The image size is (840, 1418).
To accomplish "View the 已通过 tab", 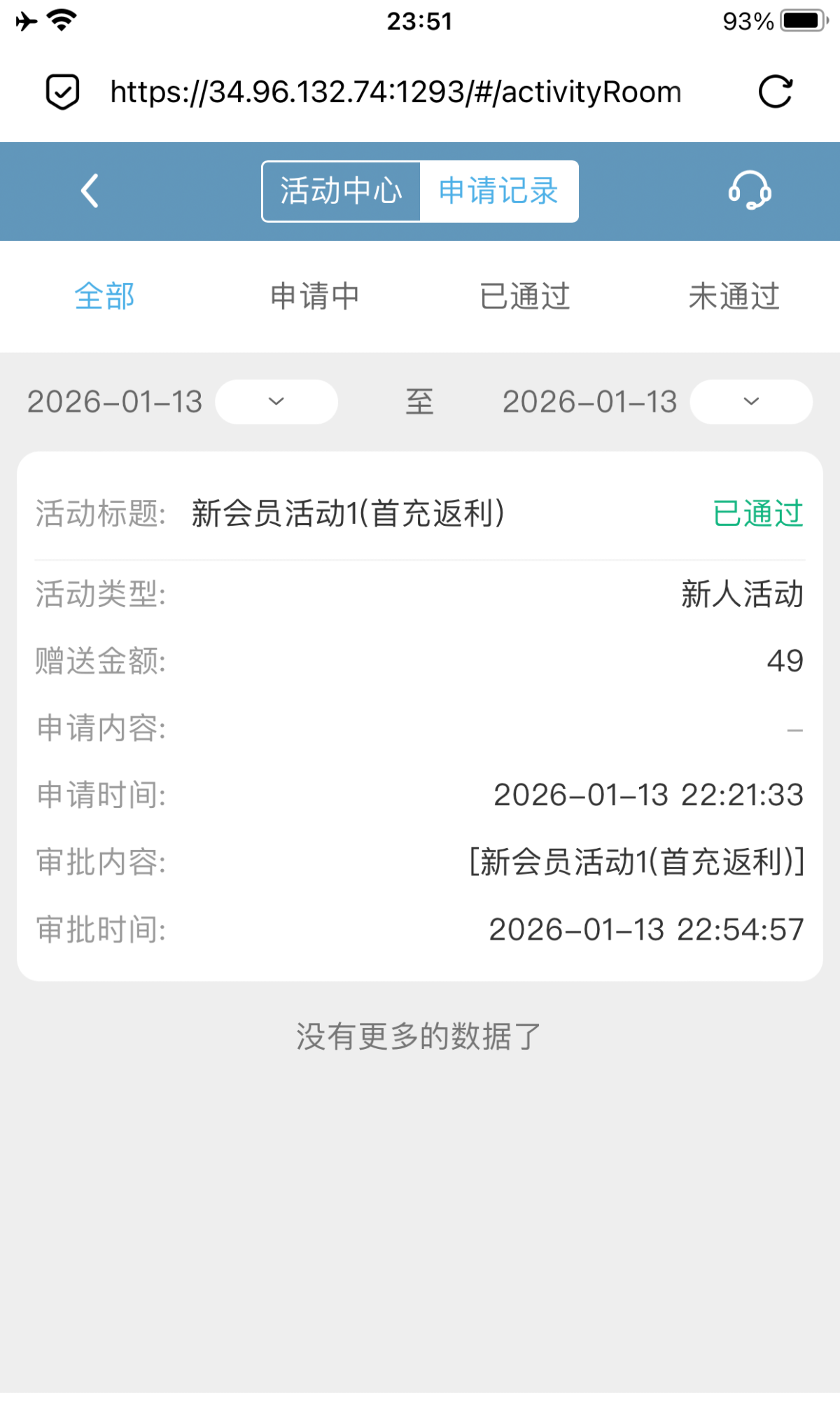I will [525, 296].
